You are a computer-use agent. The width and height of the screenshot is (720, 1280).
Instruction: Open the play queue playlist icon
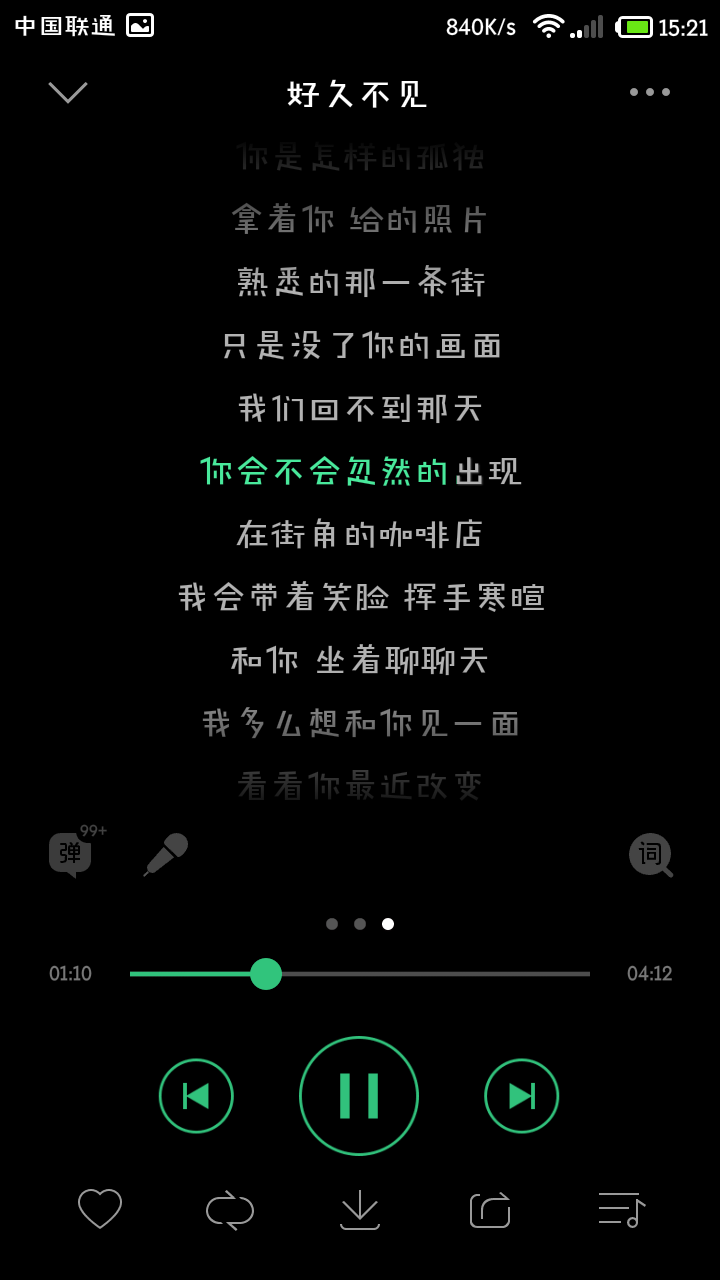(x=620, y=1209)
